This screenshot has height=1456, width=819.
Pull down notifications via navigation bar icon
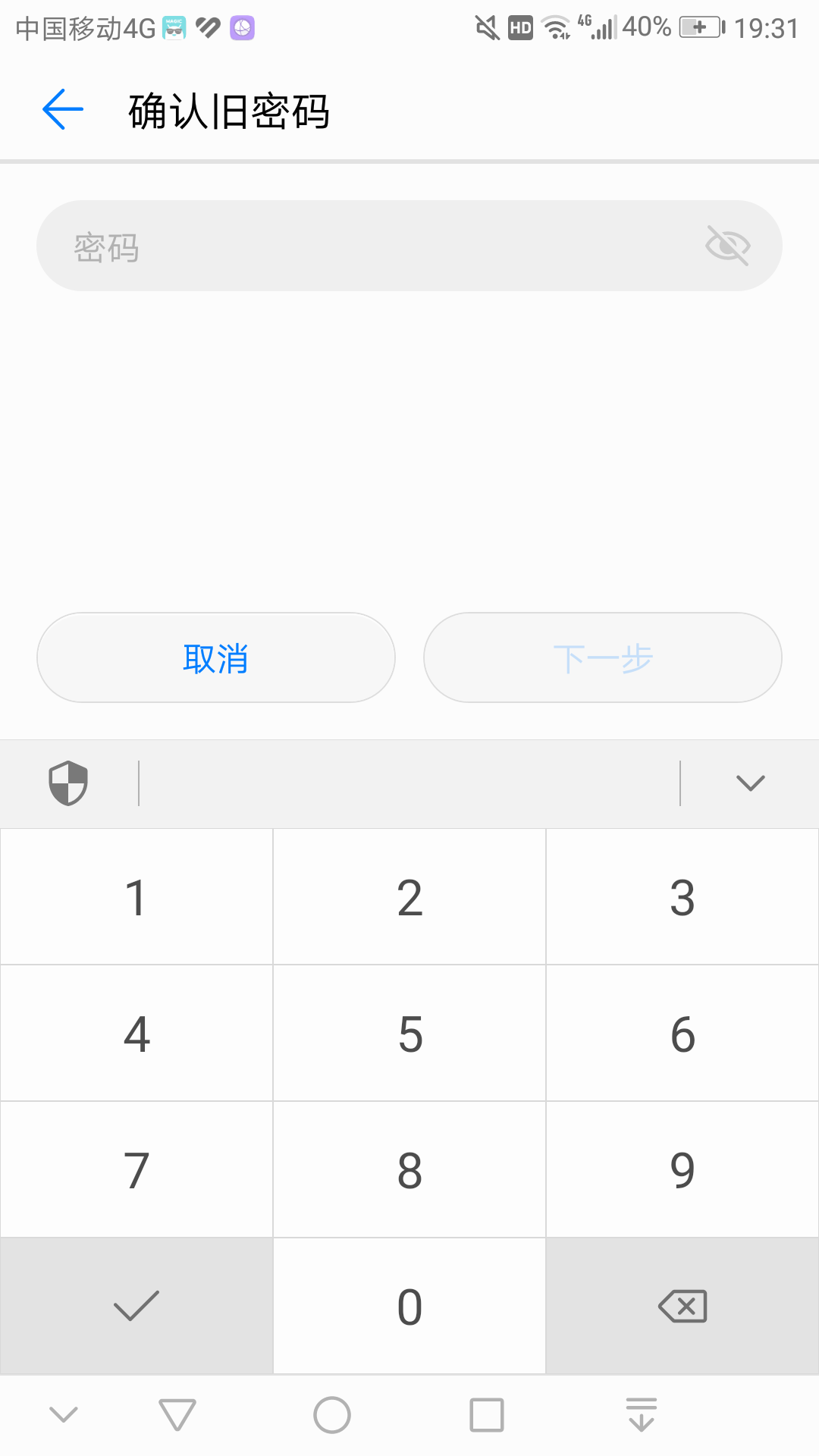[642, 1415]
